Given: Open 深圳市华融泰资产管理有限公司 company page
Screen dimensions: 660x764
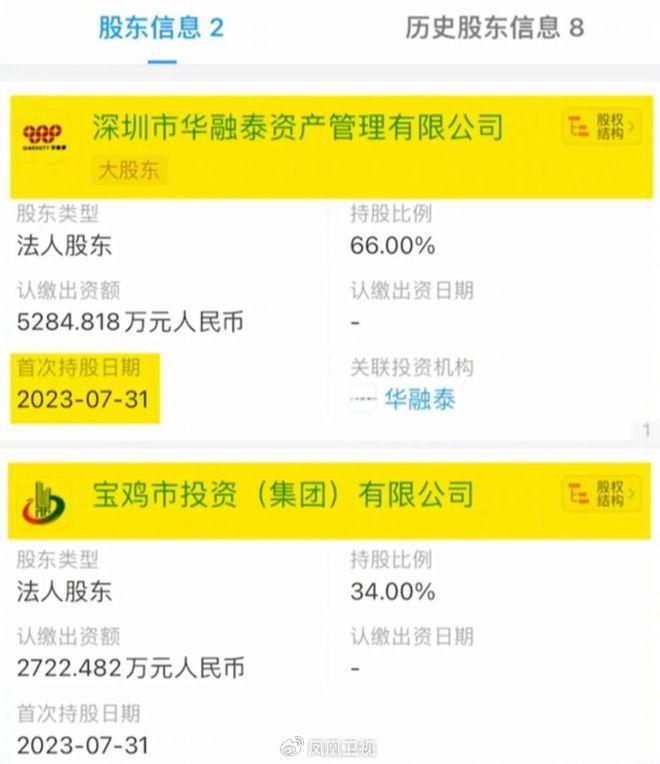Looking at the screenshot, I should coord(297,127).
